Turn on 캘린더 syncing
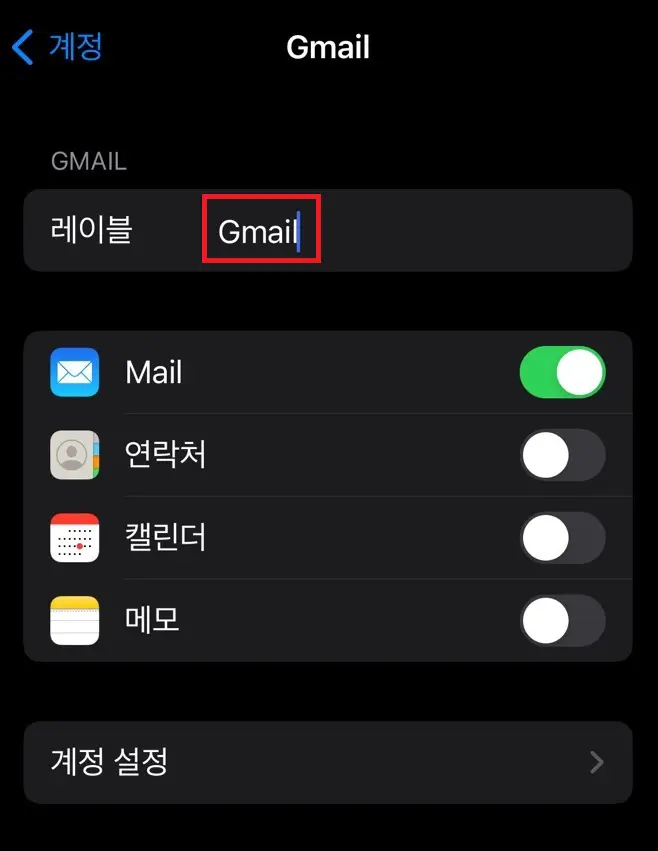 coord(562,538)
